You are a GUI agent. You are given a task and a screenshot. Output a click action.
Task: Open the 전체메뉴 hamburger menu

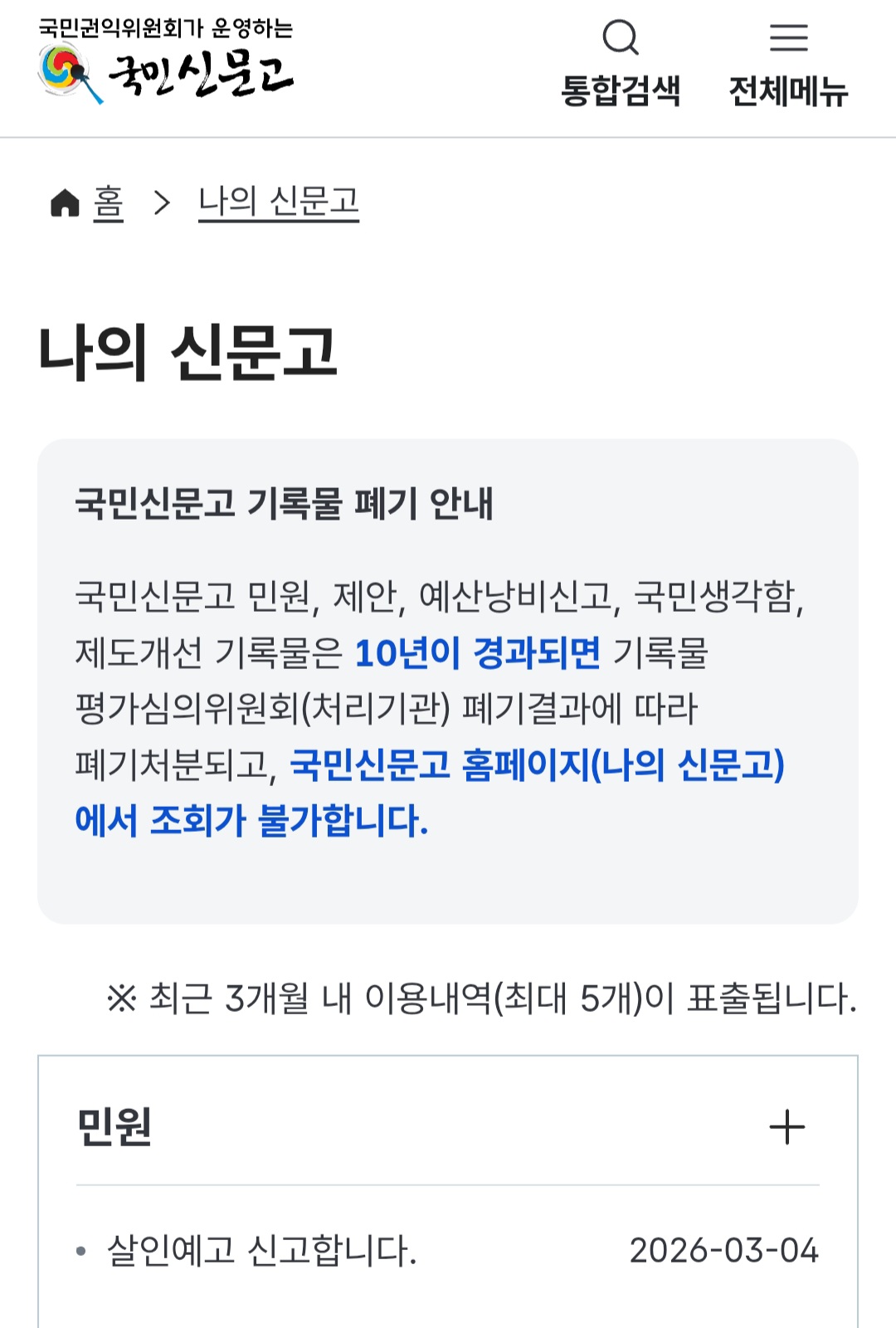(788, 63)
